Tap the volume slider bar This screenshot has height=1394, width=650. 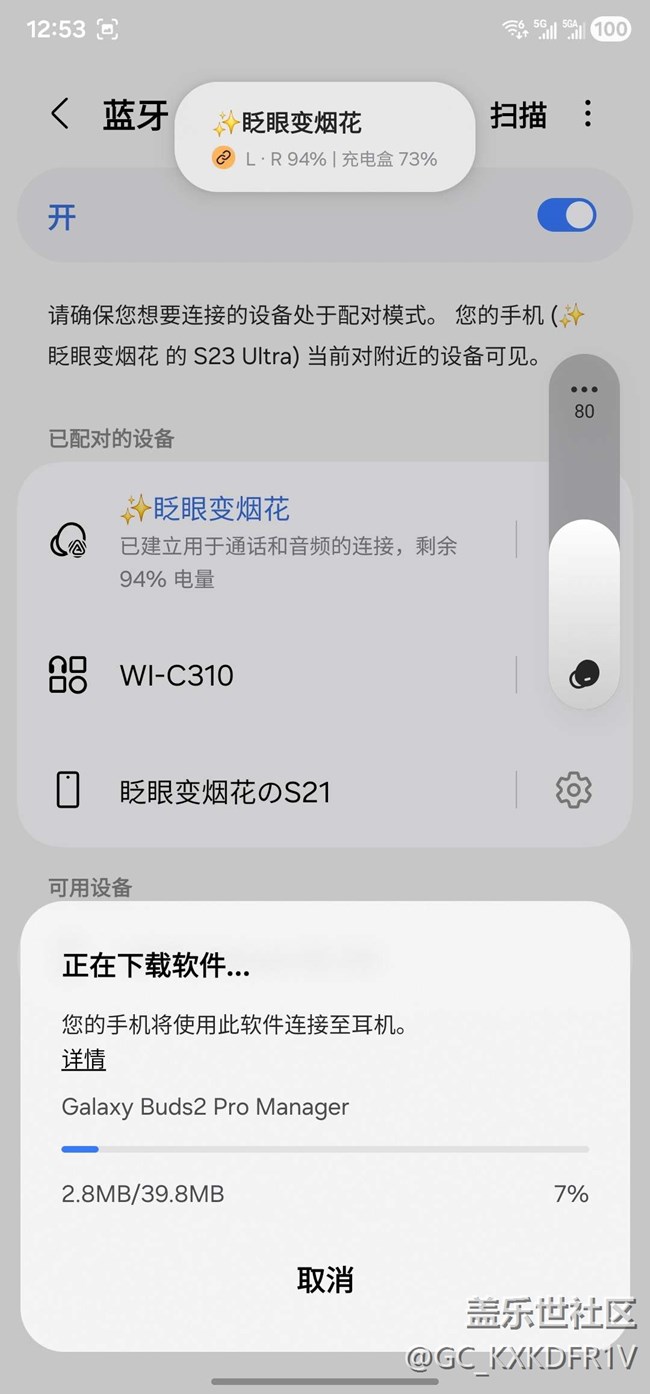click(584, 532)
